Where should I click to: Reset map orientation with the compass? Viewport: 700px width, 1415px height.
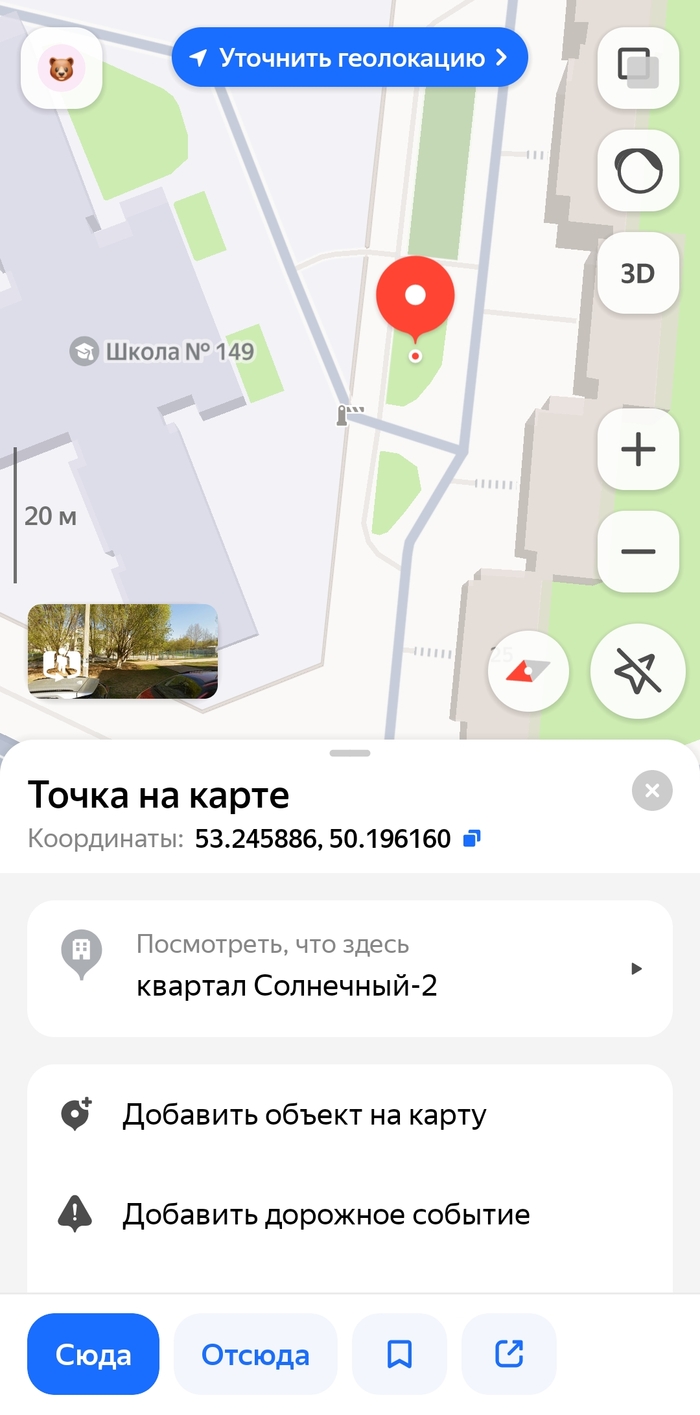pos(528,671)
